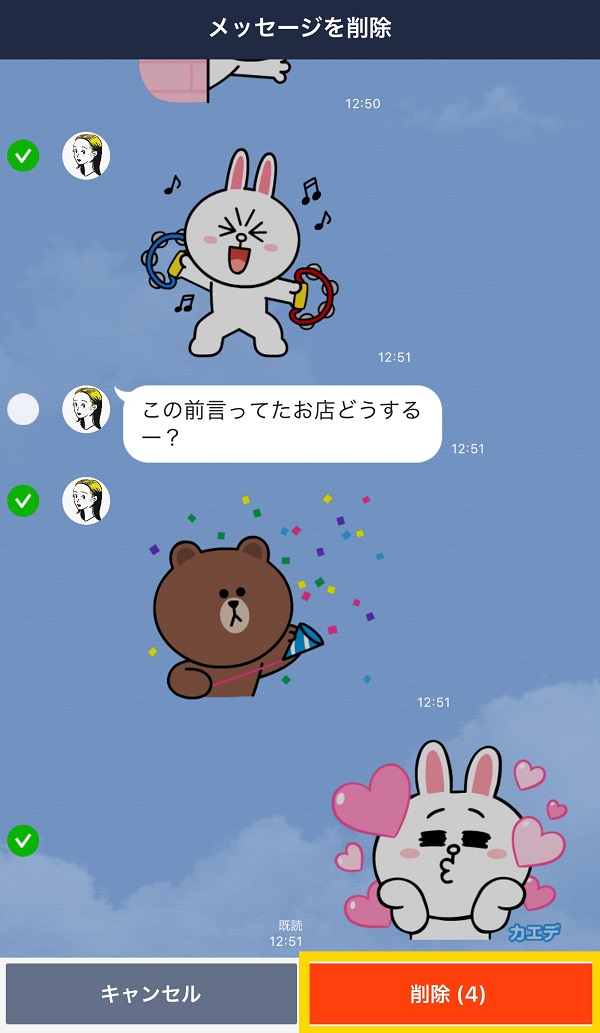Uncheck the musical rabbit sticker message
Screen dimensions: 600x1033
pos(23,155)
